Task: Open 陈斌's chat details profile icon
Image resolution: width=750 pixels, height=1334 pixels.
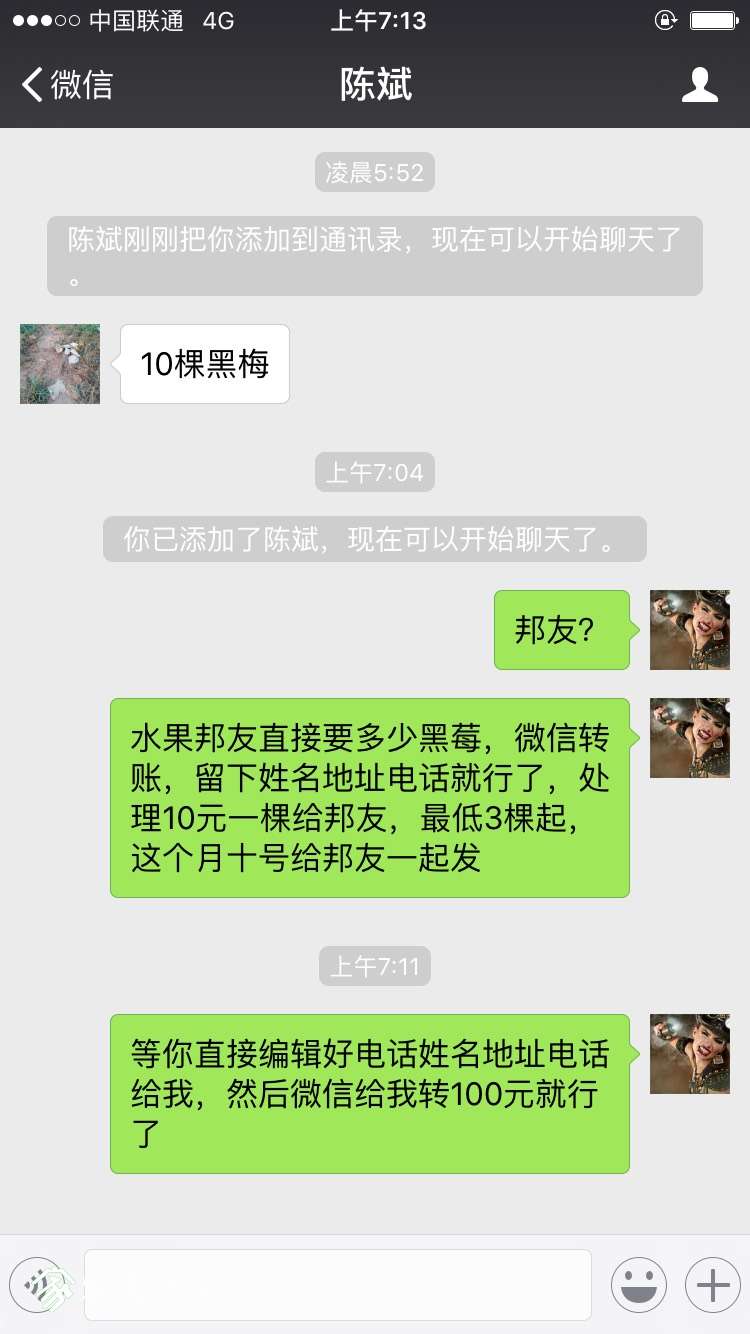Action: 699,85
